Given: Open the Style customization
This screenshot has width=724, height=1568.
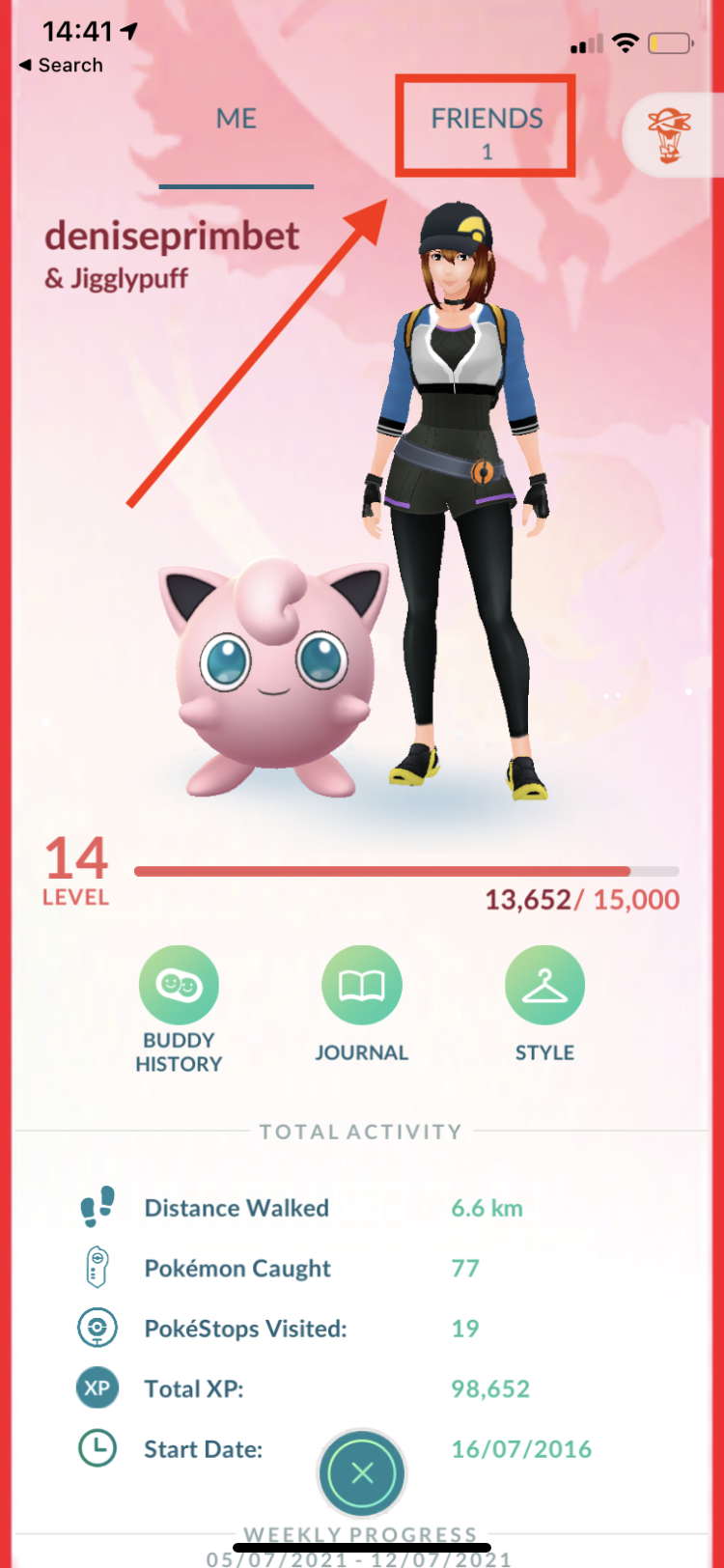Looking at the screenshot, I should (x=544, y=1005).
